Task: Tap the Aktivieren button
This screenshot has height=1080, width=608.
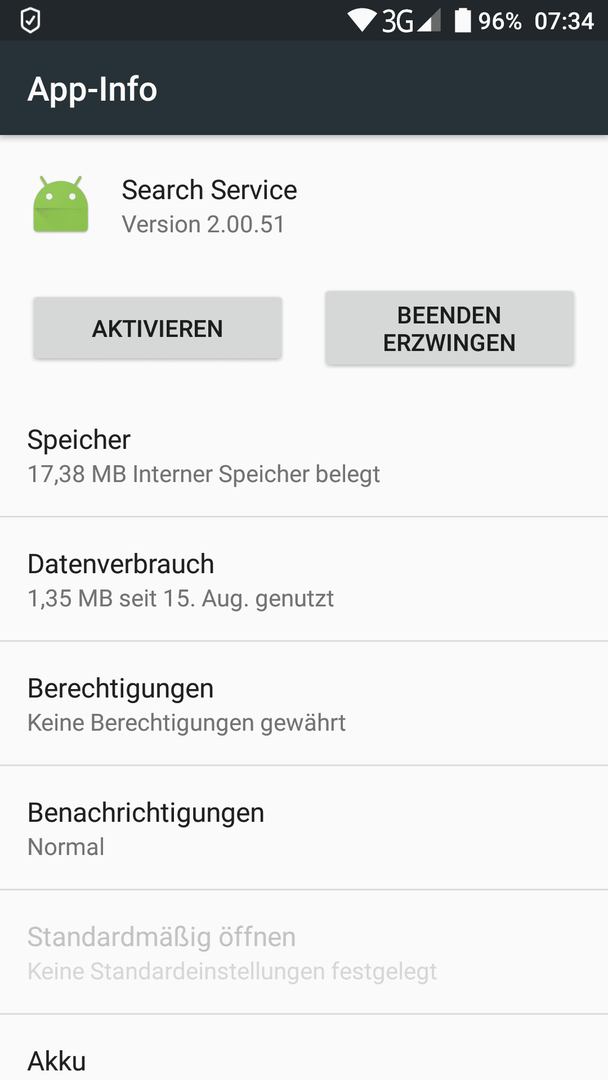Action: point(158,329)
